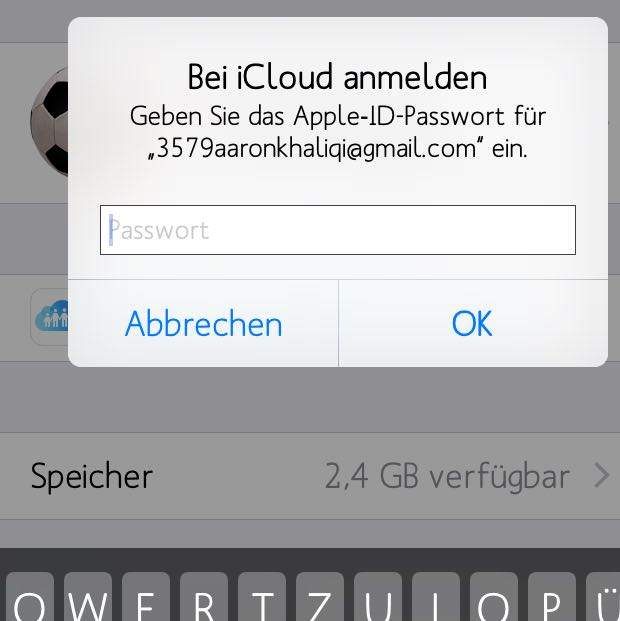Tap the Passwort input field
620x621 pixels.
click(x=337, y=230)
